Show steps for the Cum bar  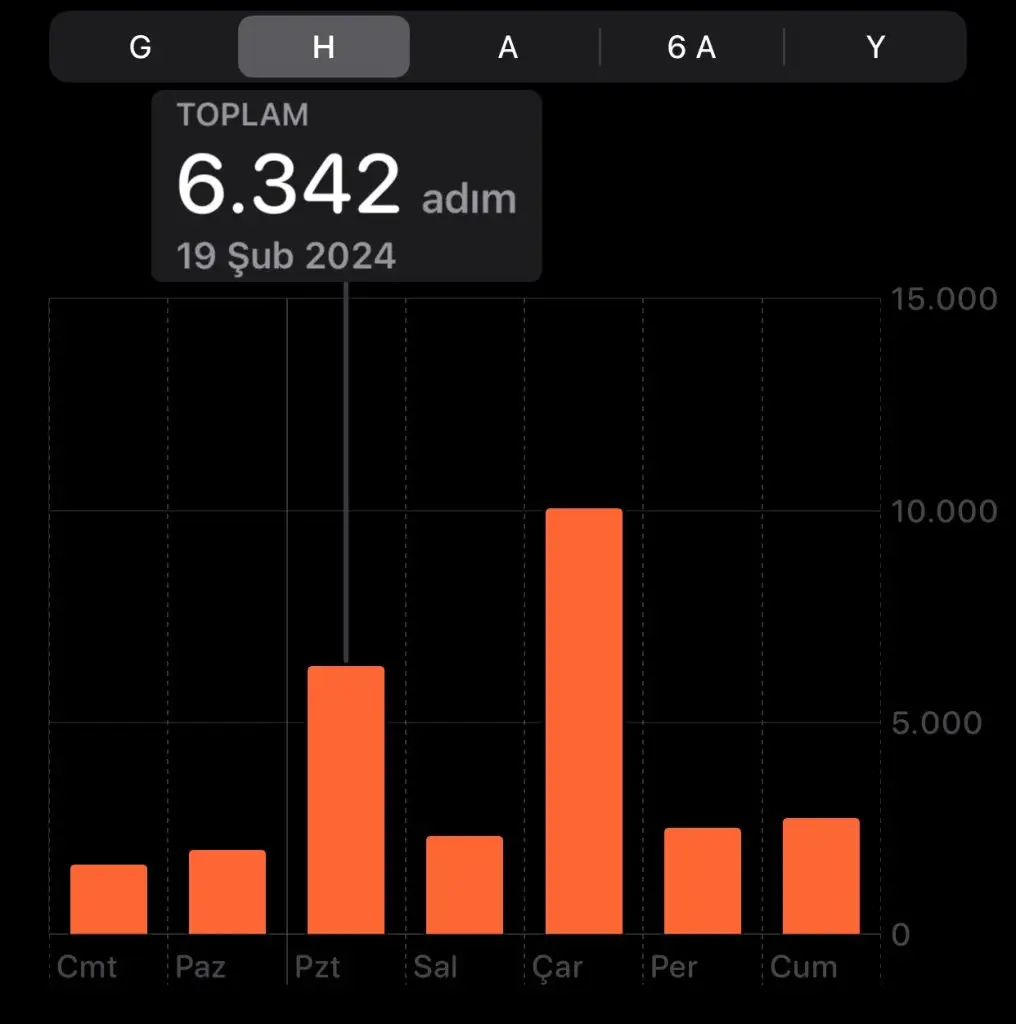pos(821,876)
